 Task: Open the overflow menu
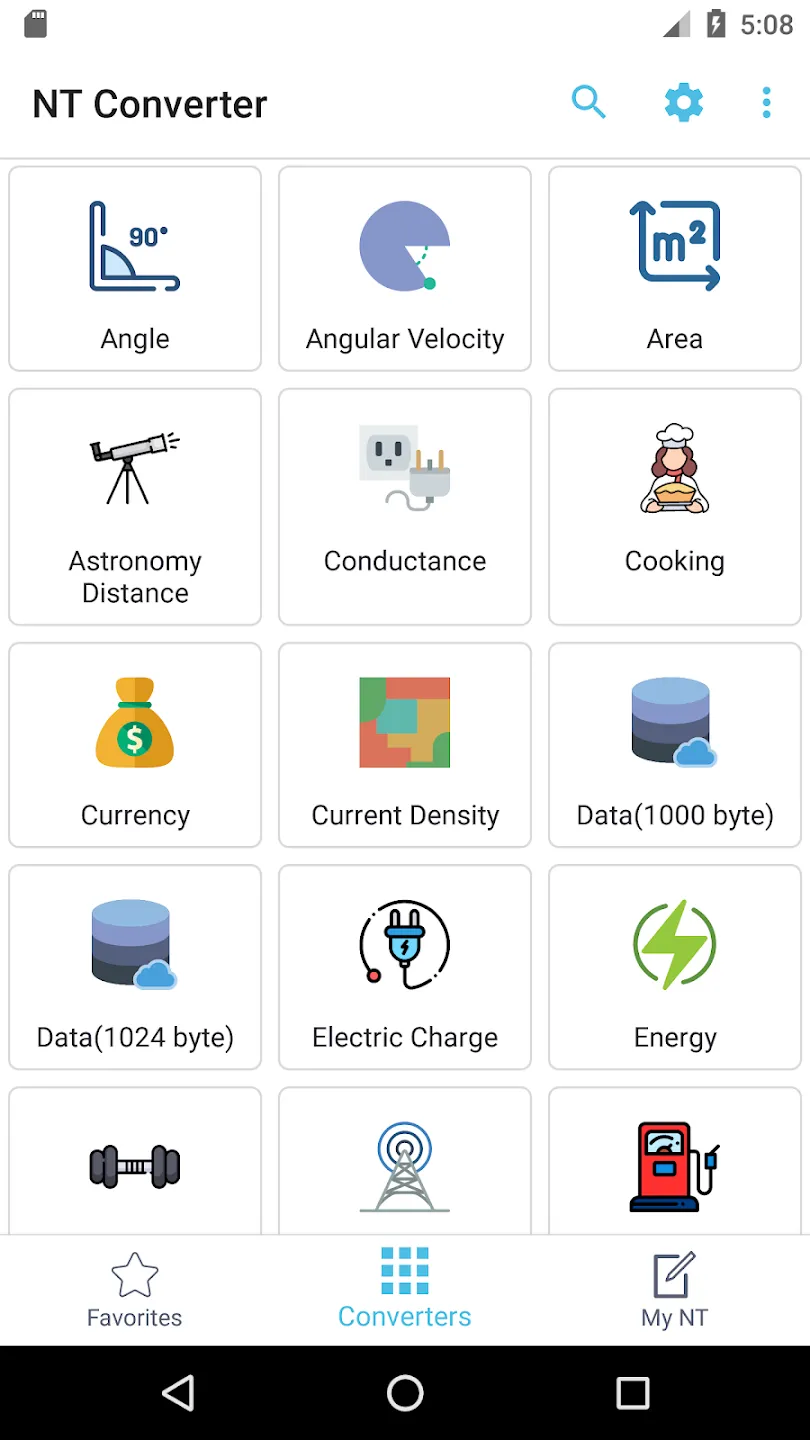coord(766,102)
